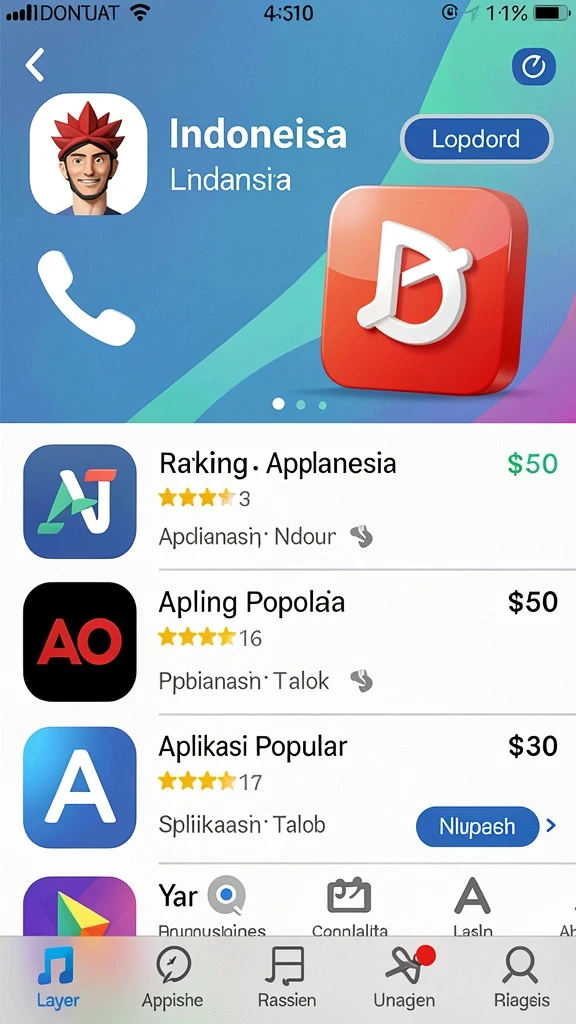The width and height of the screenshot is (576, 1024).
Task: Open the Rassien tab
Action: (287, 977)
